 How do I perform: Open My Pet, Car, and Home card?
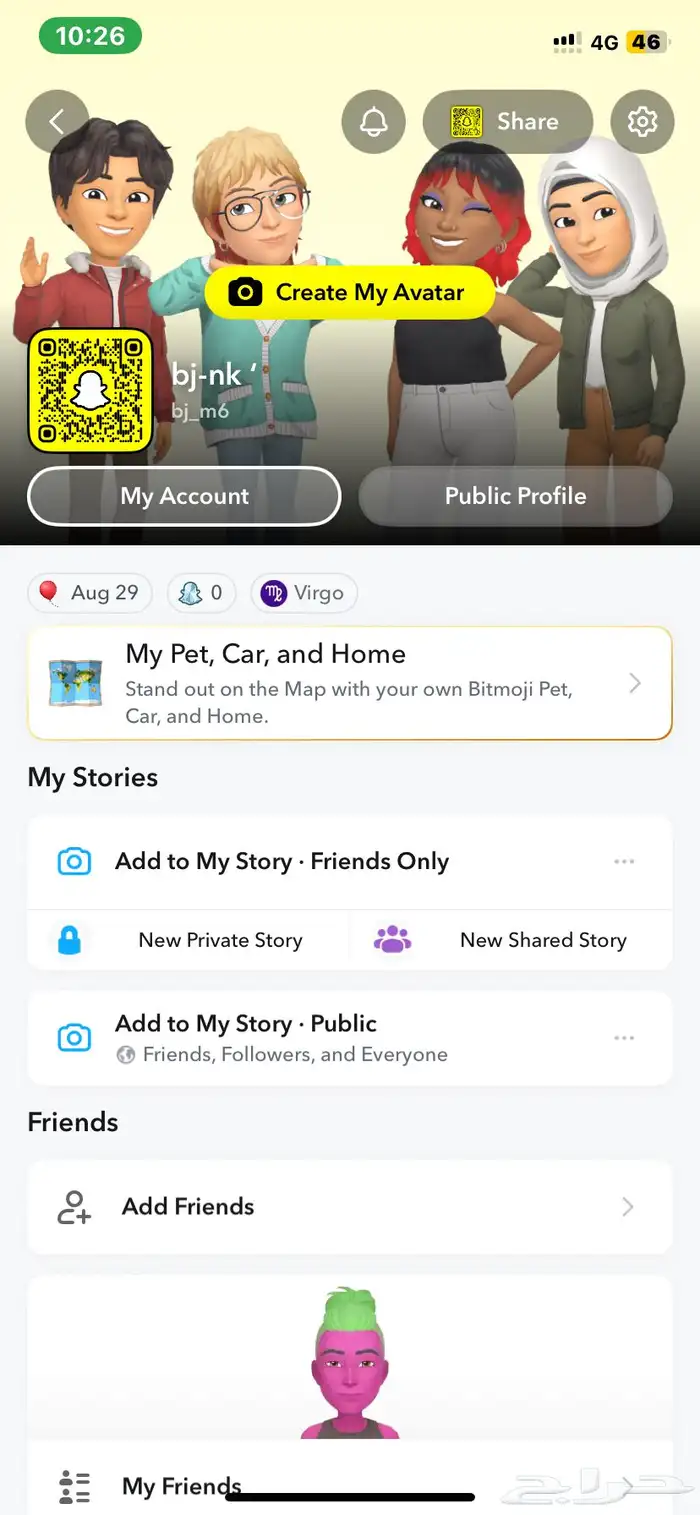click(x=349, y=683)
